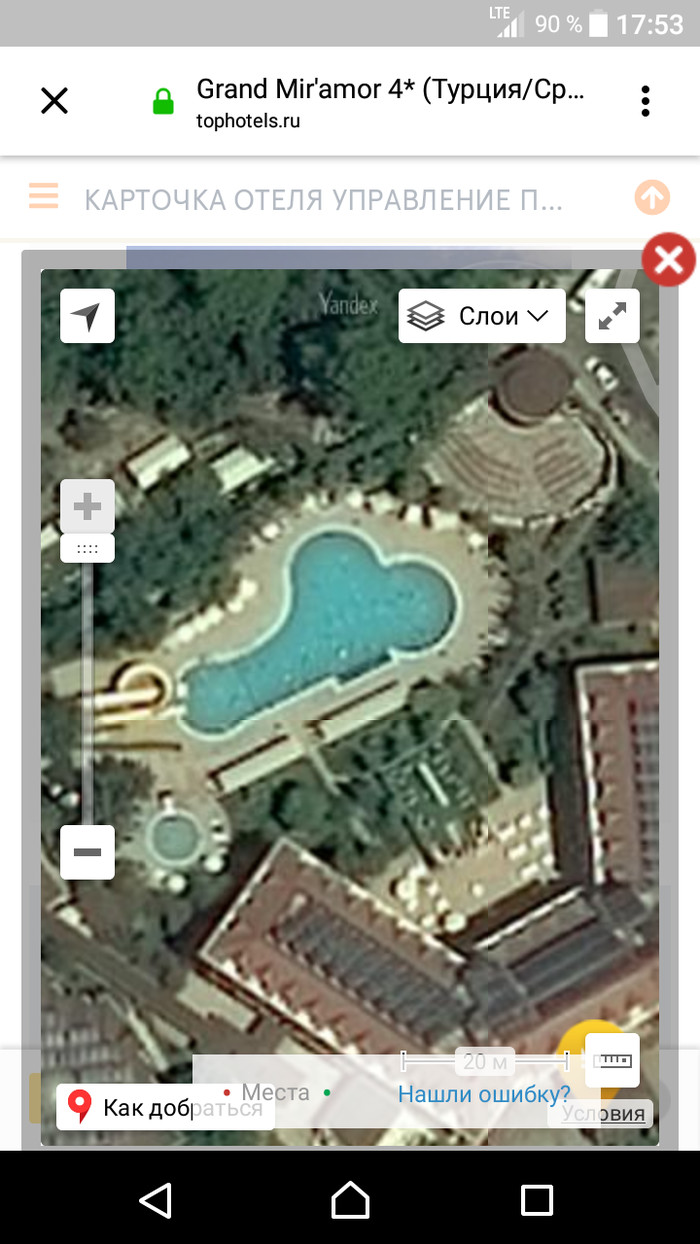Open the browser overflow menu

[x=646, y=100]
